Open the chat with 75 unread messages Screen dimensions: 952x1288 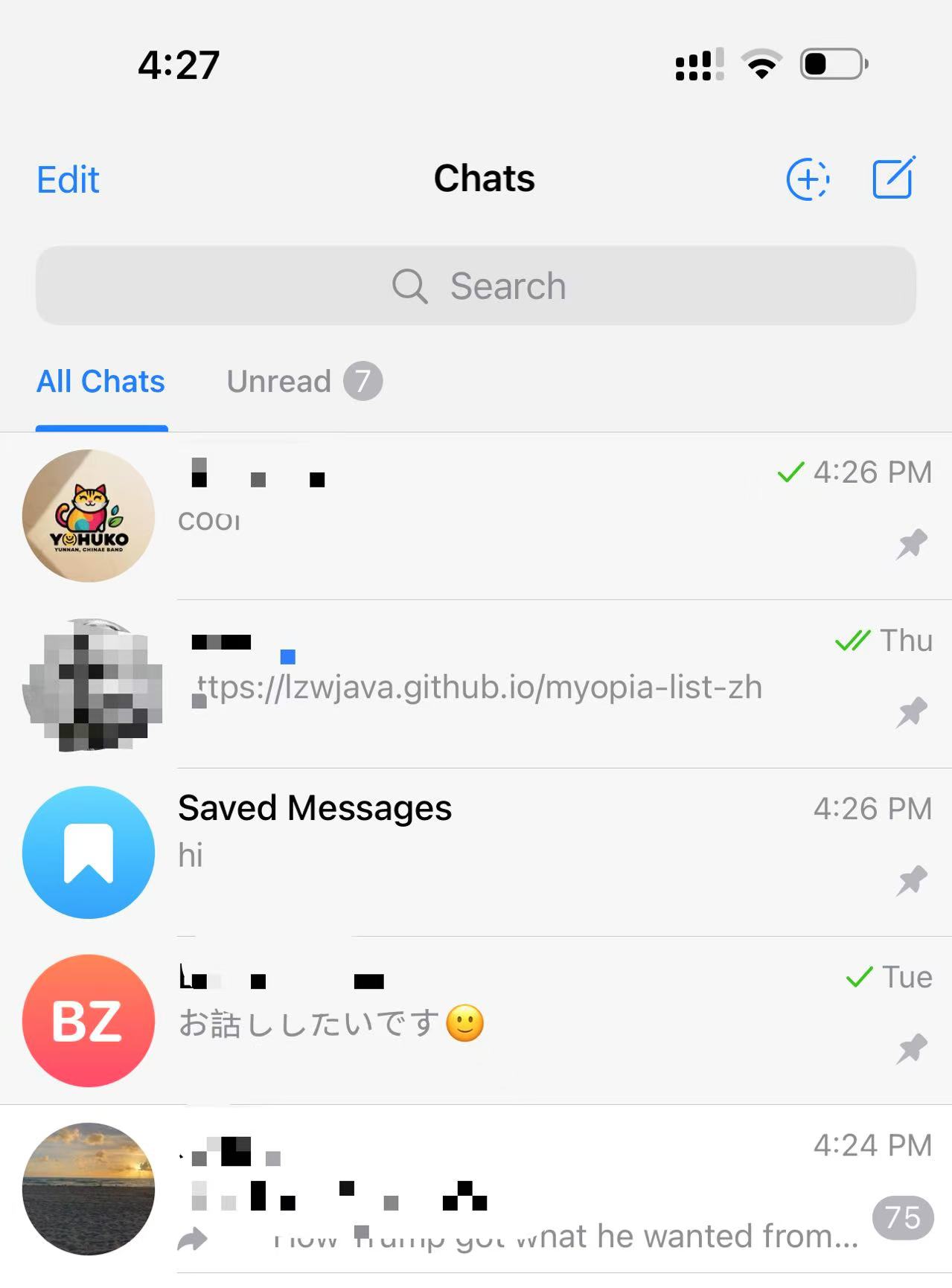tap(476, 1188)
